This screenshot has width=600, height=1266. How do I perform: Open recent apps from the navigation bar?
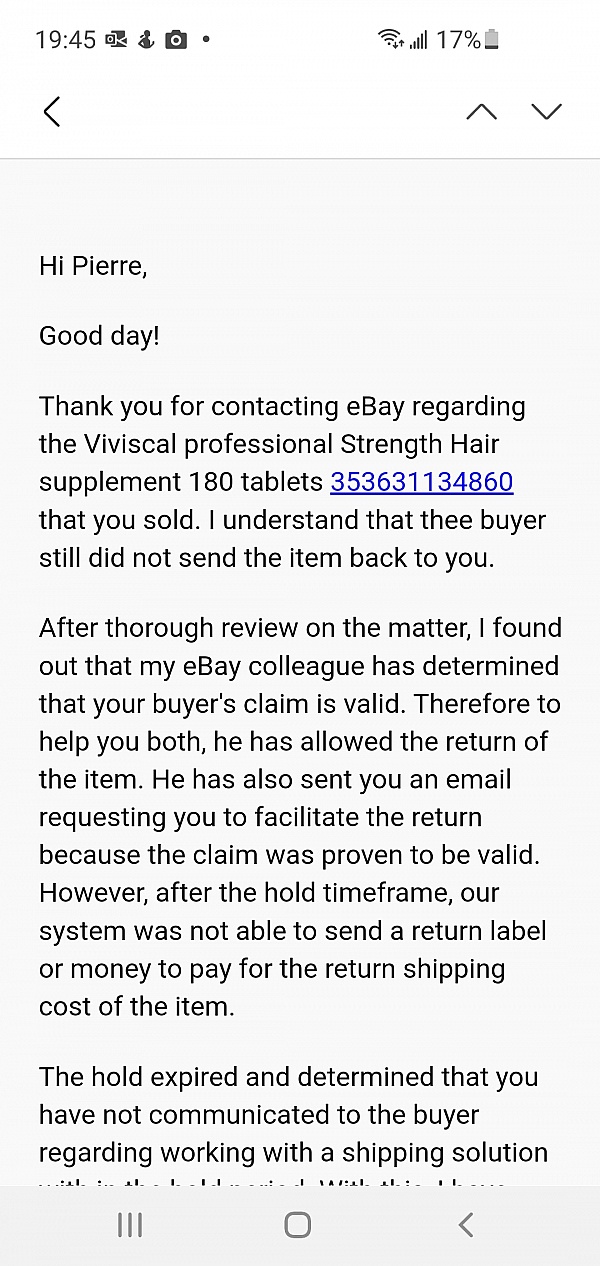pyautogui.click(x=130, y=1225)
